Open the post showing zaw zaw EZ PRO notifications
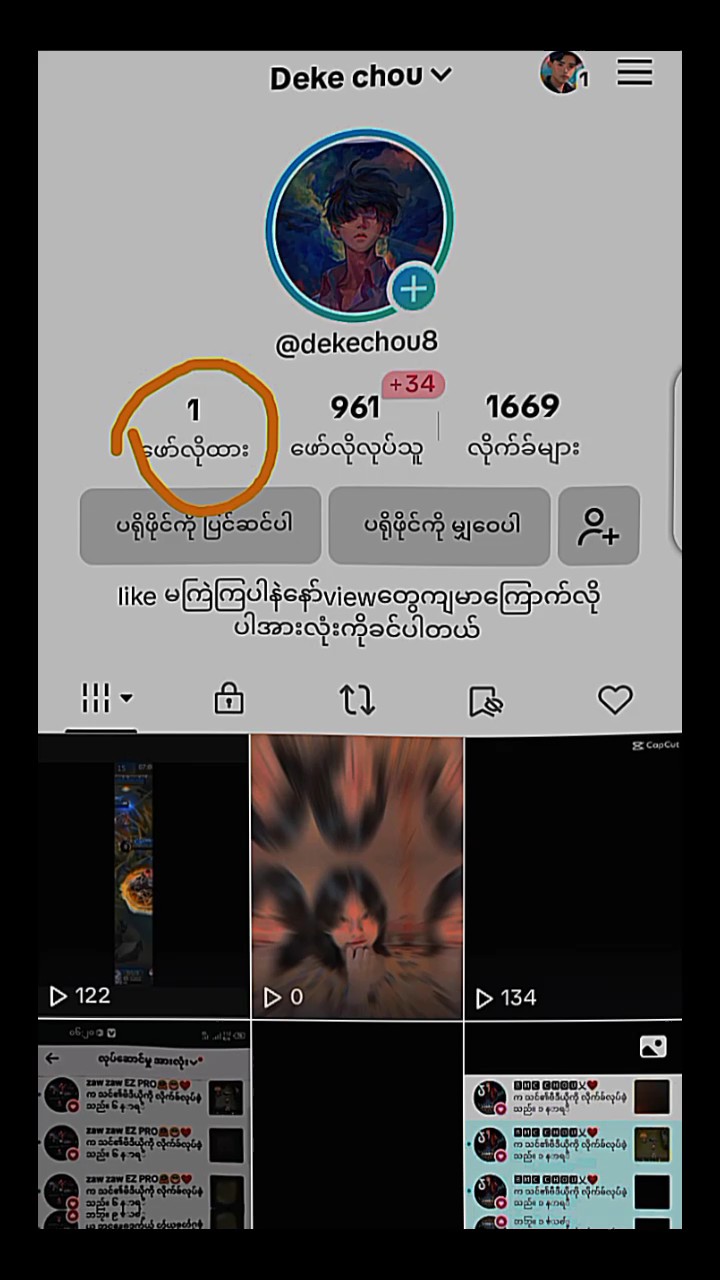The image size is (720, 1280). pyautogui.click(x=144, y=1125)
